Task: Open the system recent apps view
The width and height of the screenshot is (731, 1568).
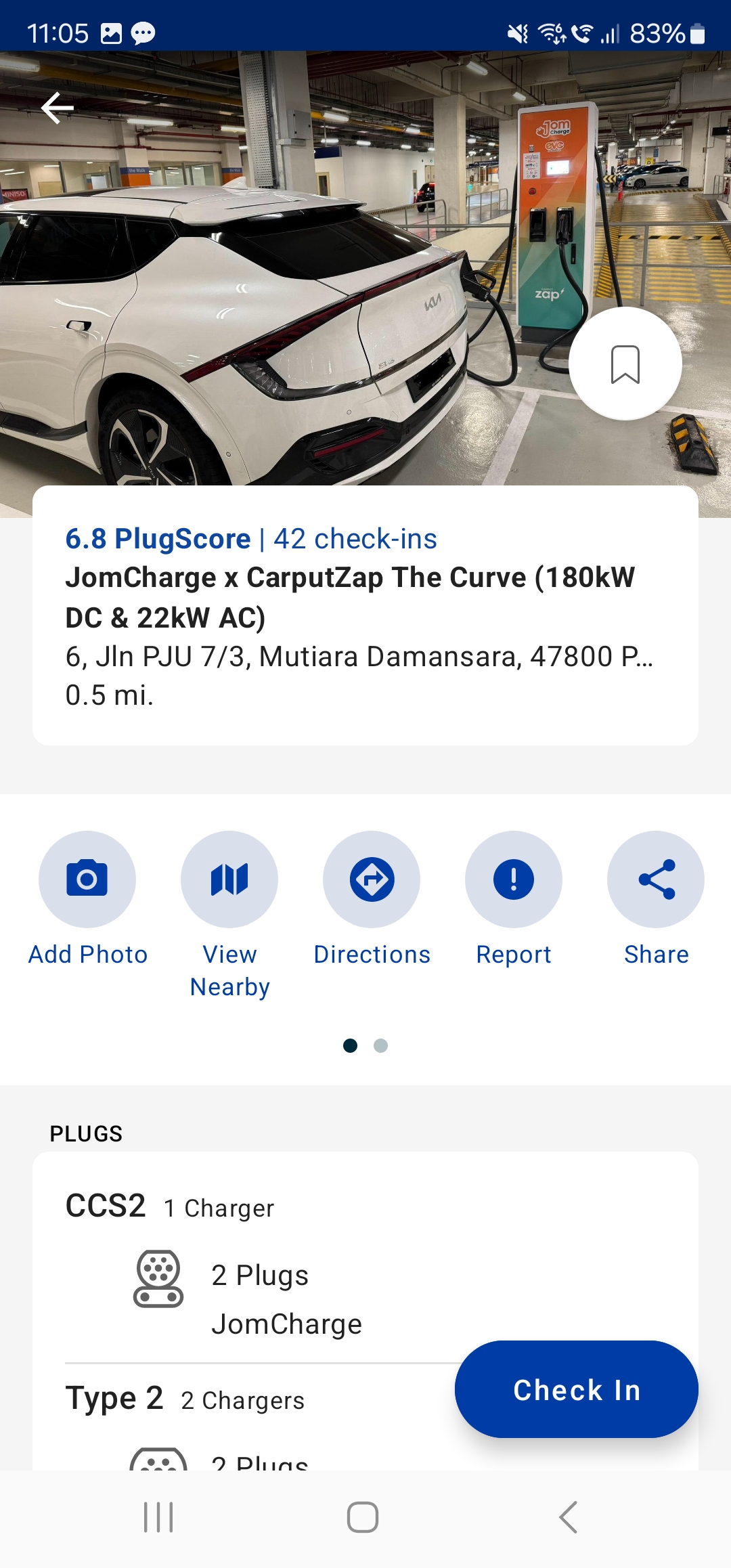Action: (159, 1517)
